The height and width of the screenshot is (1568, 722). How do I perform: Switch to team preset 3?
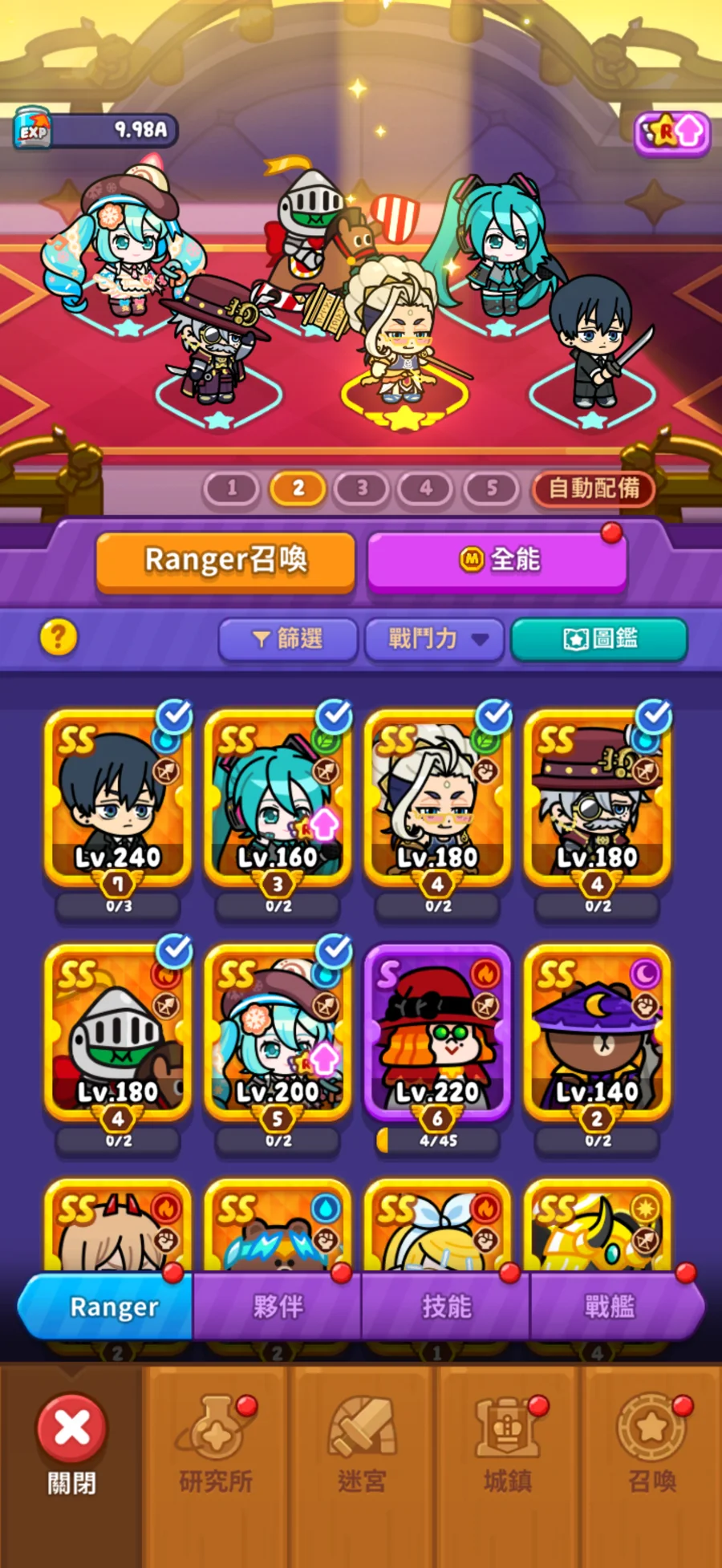pyautogui.click(x=362, y=488)
